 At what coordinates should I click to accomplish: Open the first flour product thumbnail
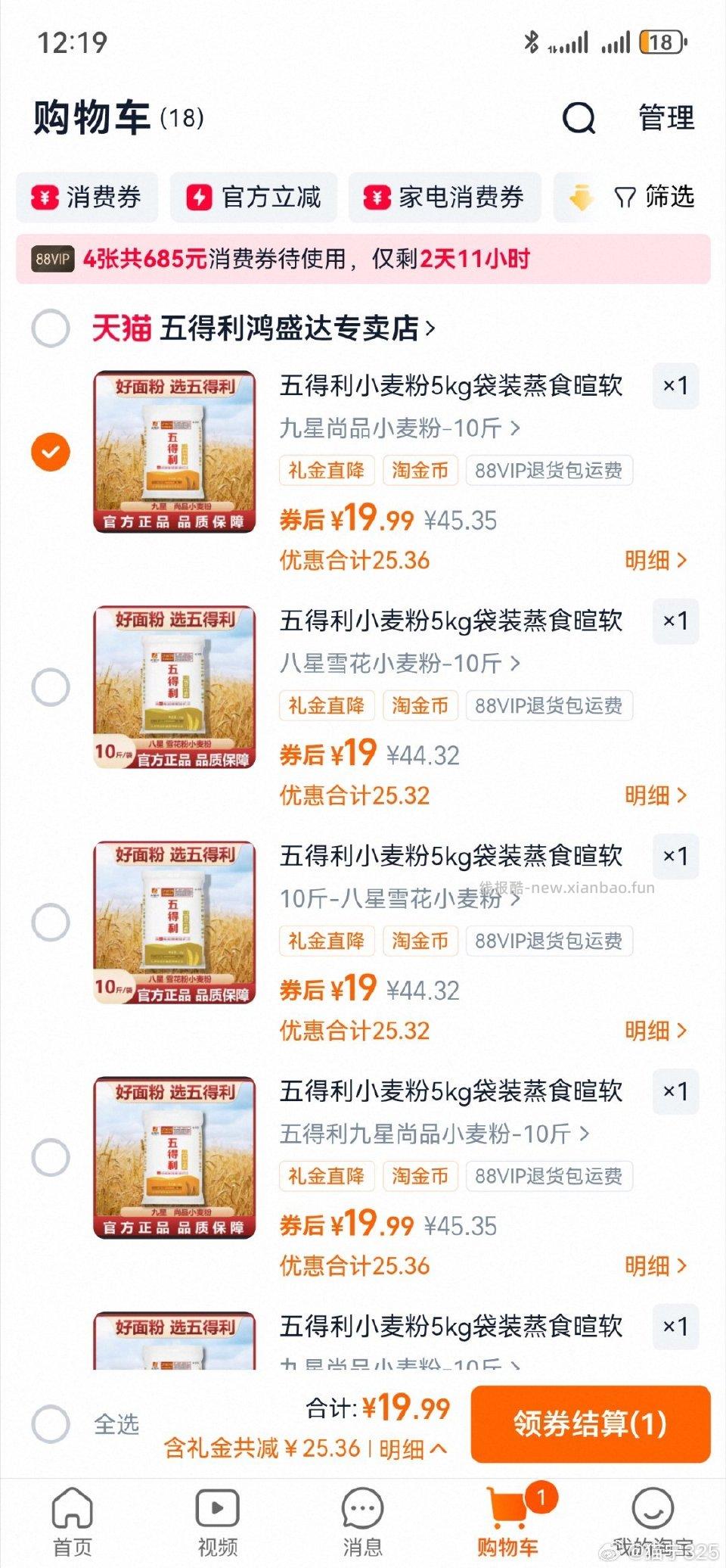click(x=172, y=452)
